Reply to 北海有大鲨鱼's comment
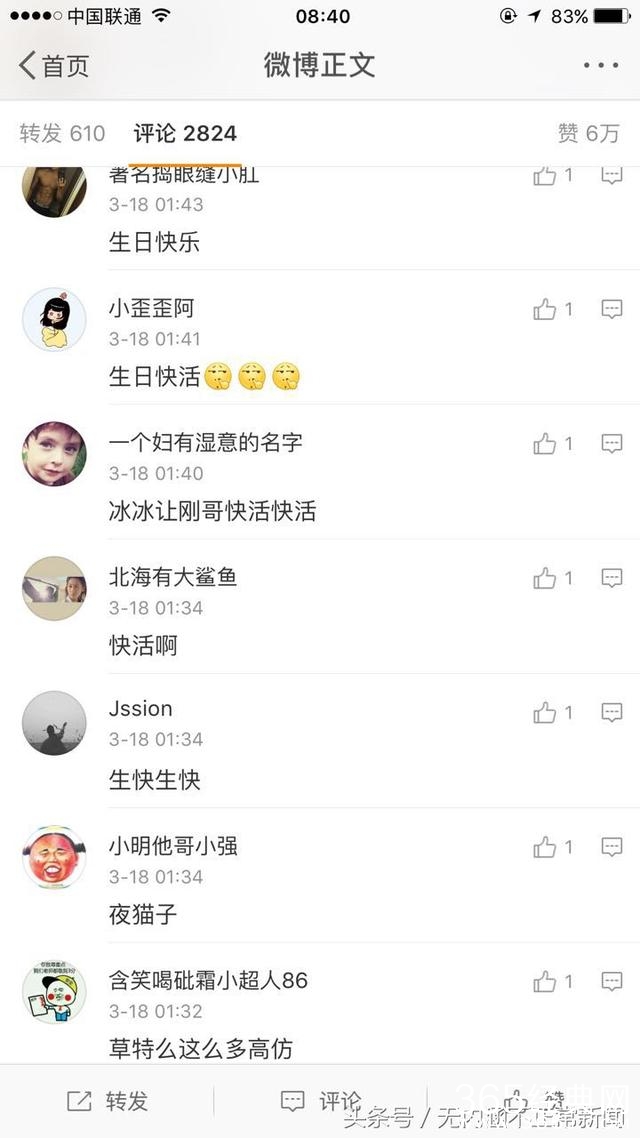640x1138 pixels. pyautogui.click(x=612, y=578)
